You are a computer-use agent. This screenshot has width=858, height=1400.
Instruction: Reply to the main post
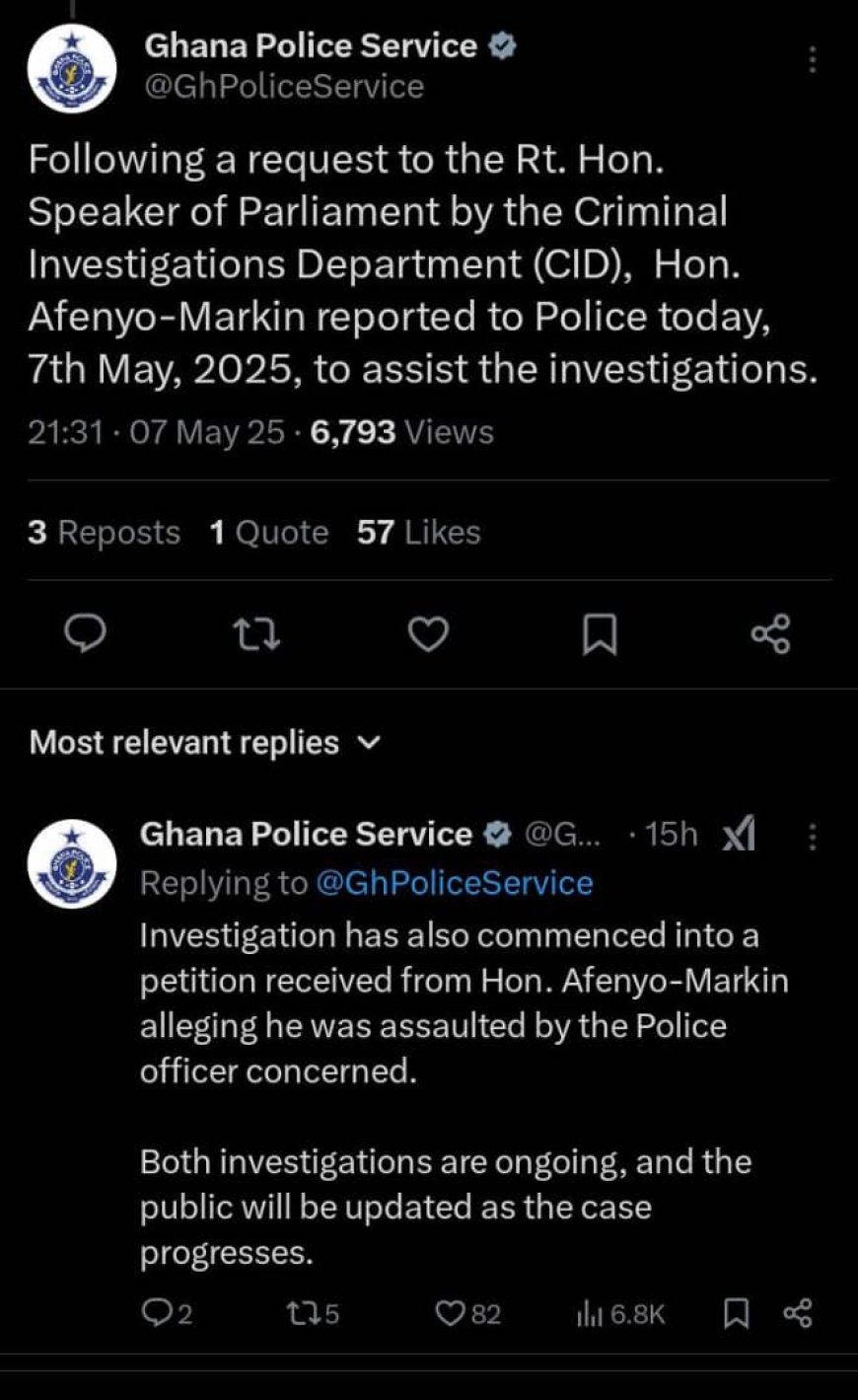[x=86, y=633]
